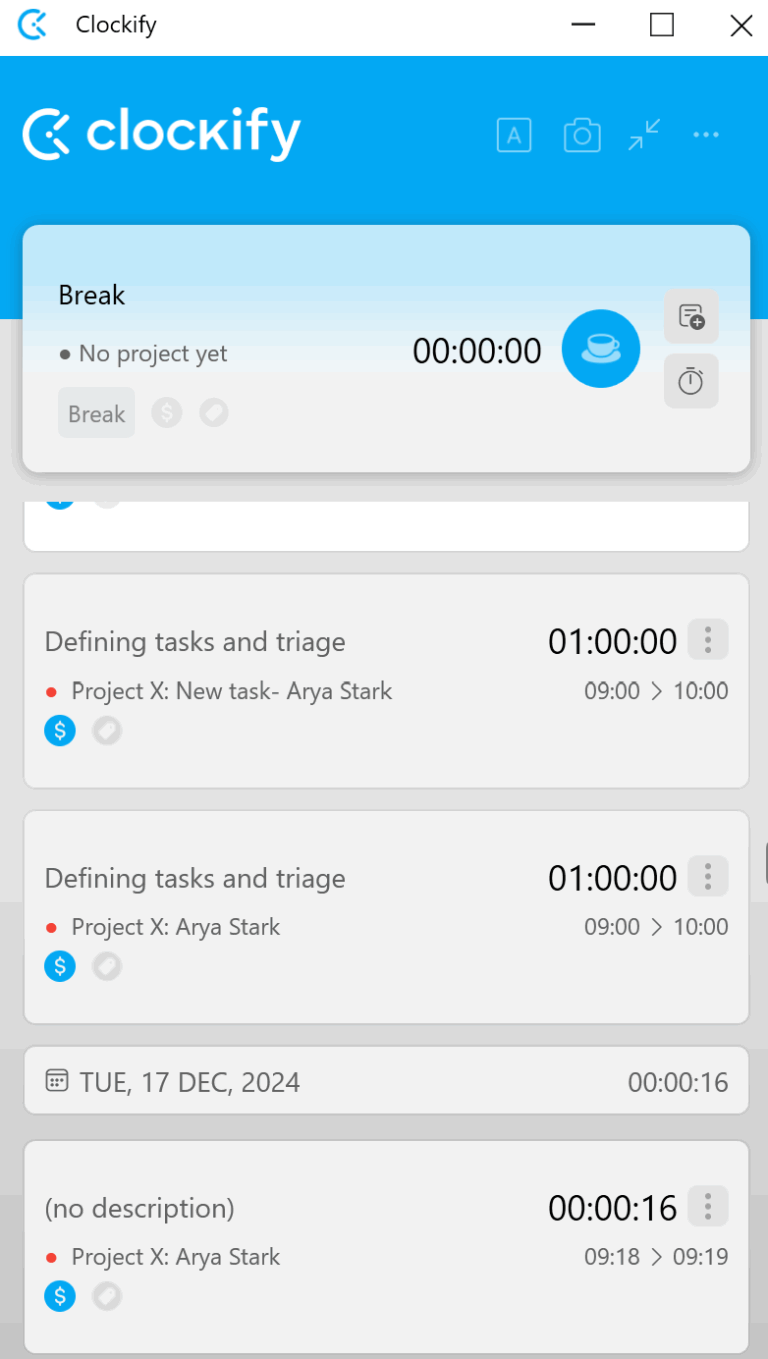Viewport: 768px width, 1359px height.
Task: Click the 00:00:00 break timer display
Action: [x=476, y=349]
